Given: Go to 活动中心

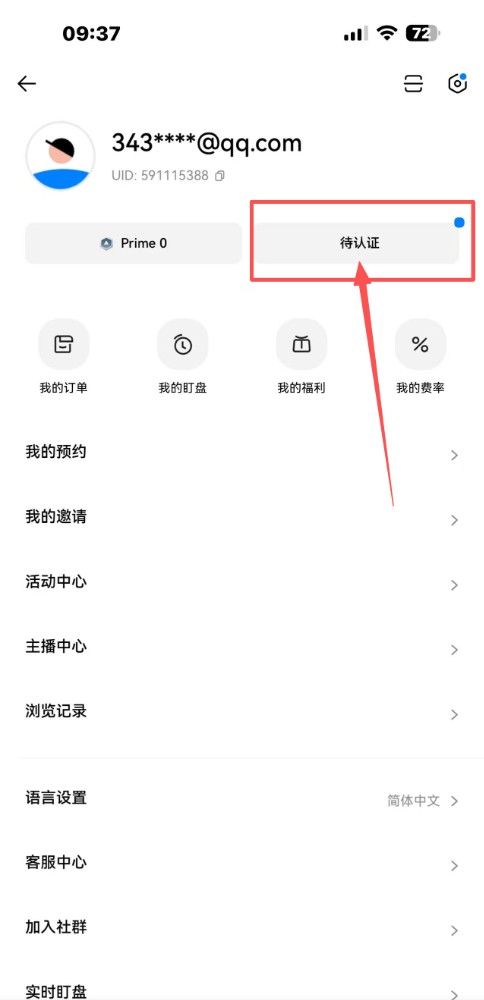Looking at the screenshot, I should tap(242, 584).
